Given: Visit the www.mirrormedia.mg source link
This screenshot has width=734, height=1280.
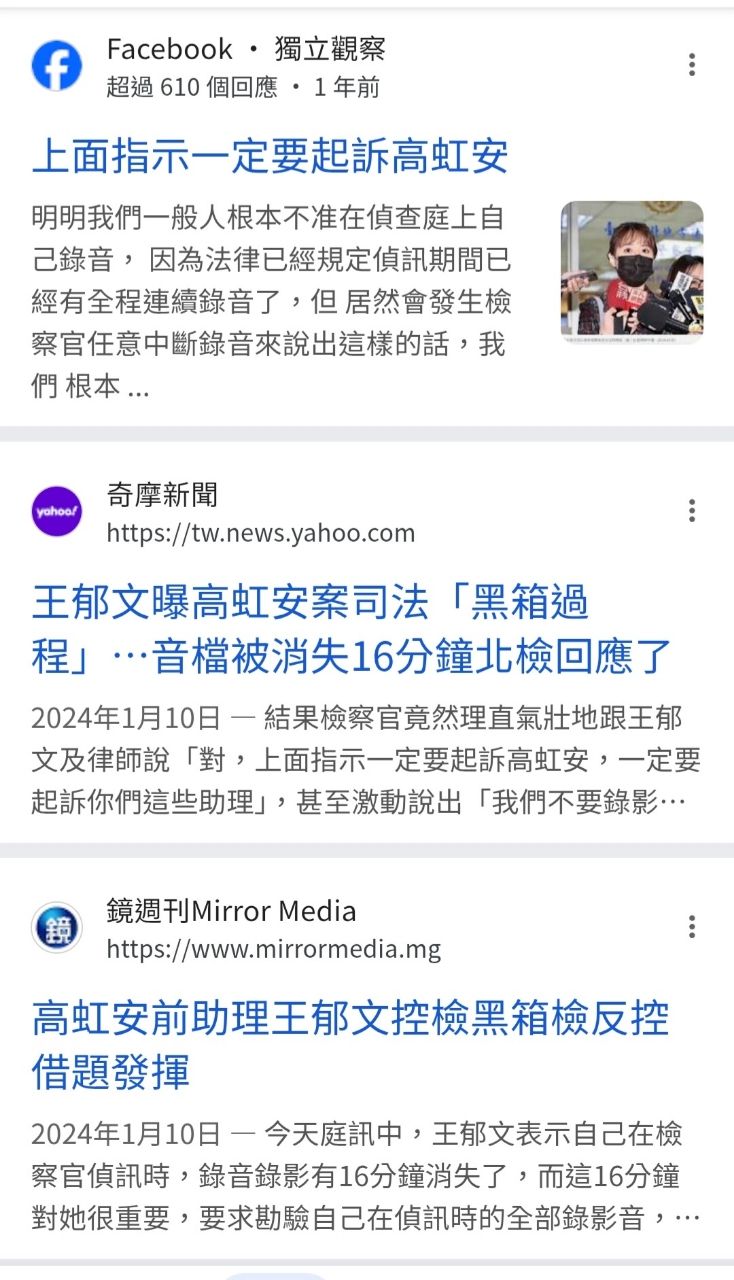Looking at the screenshot, I should pos(273,948).
